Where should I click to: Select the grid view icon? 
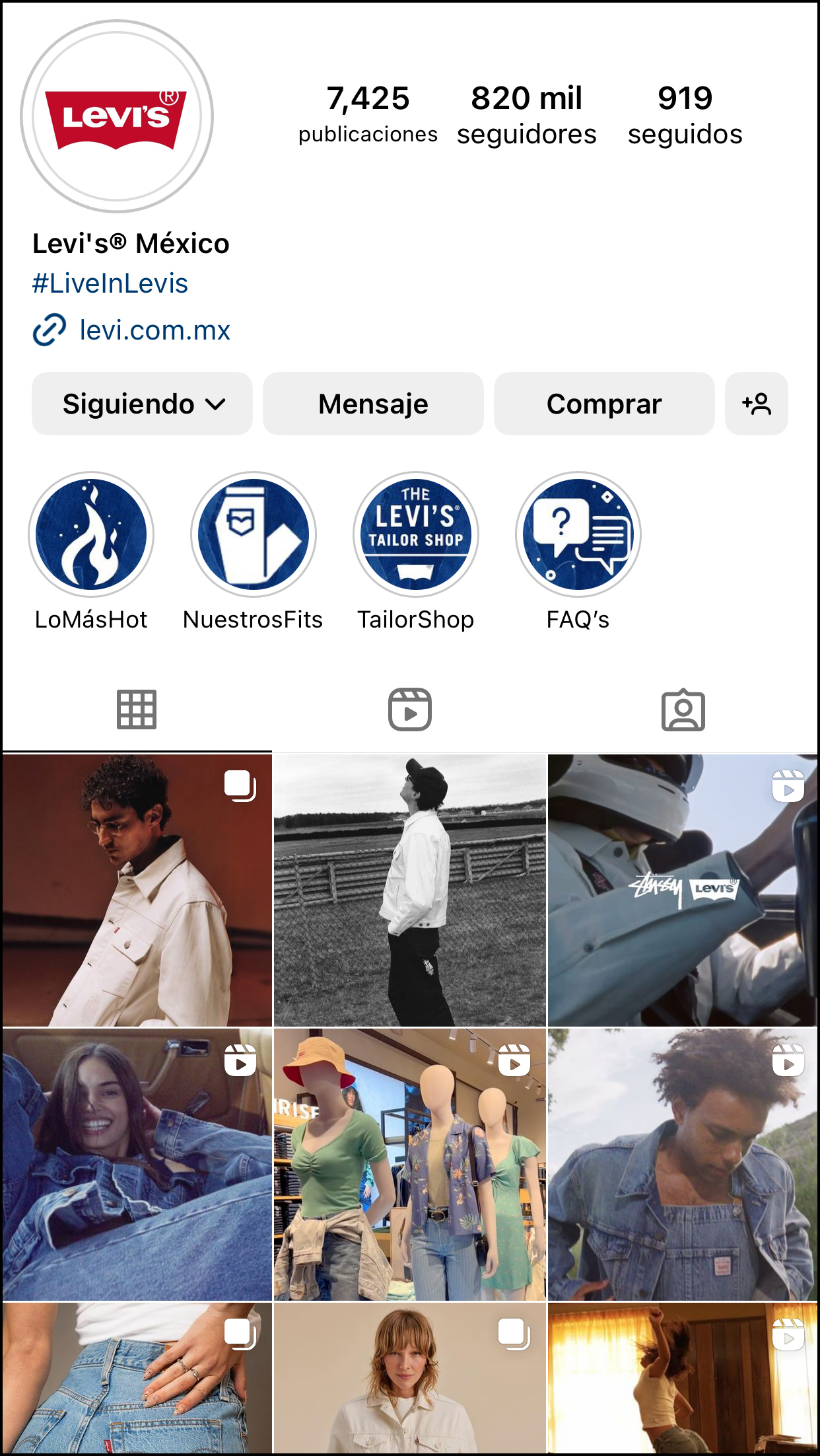coord(137,710)
